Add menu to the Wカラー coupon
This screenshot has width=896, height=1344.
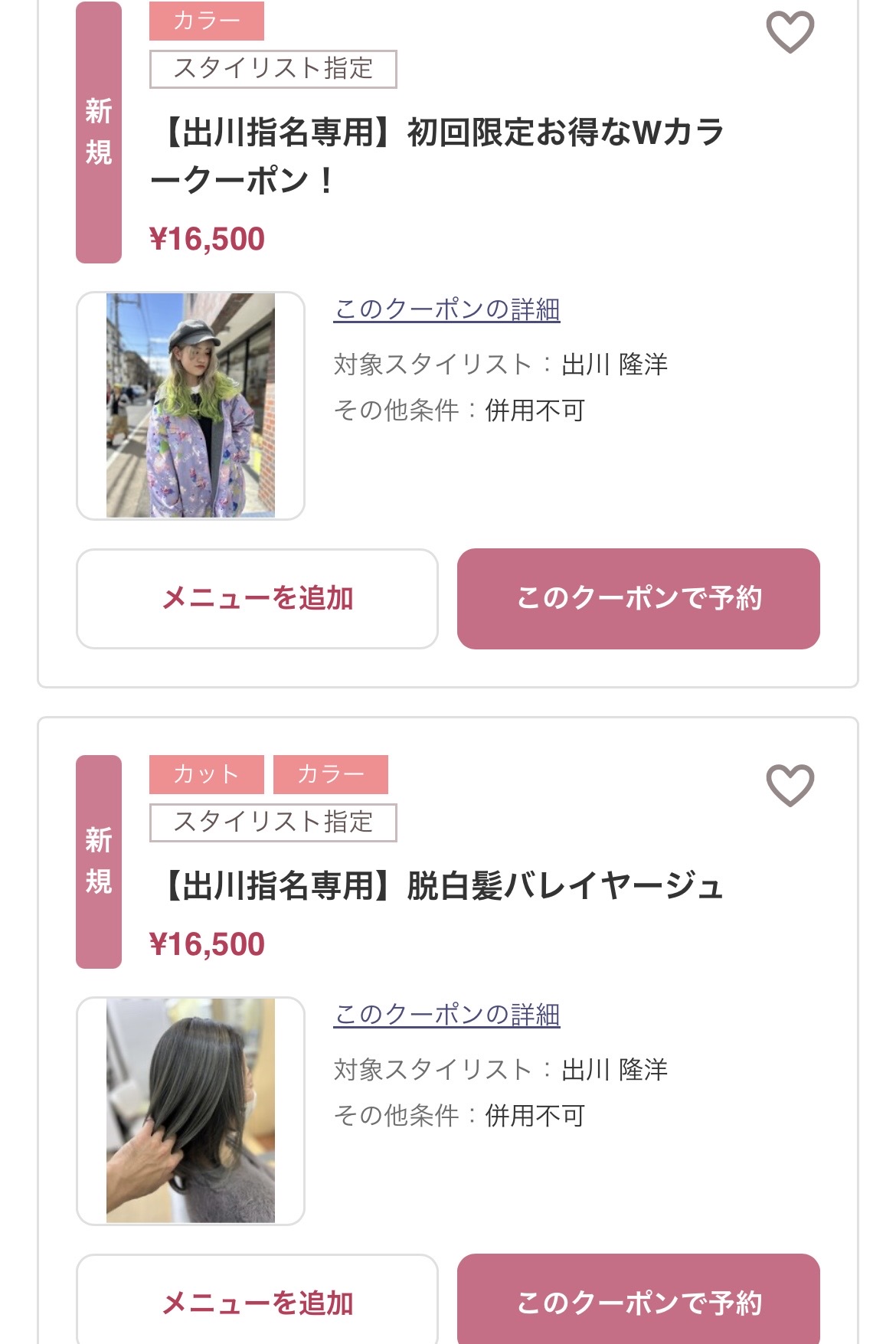pos(257,599)
